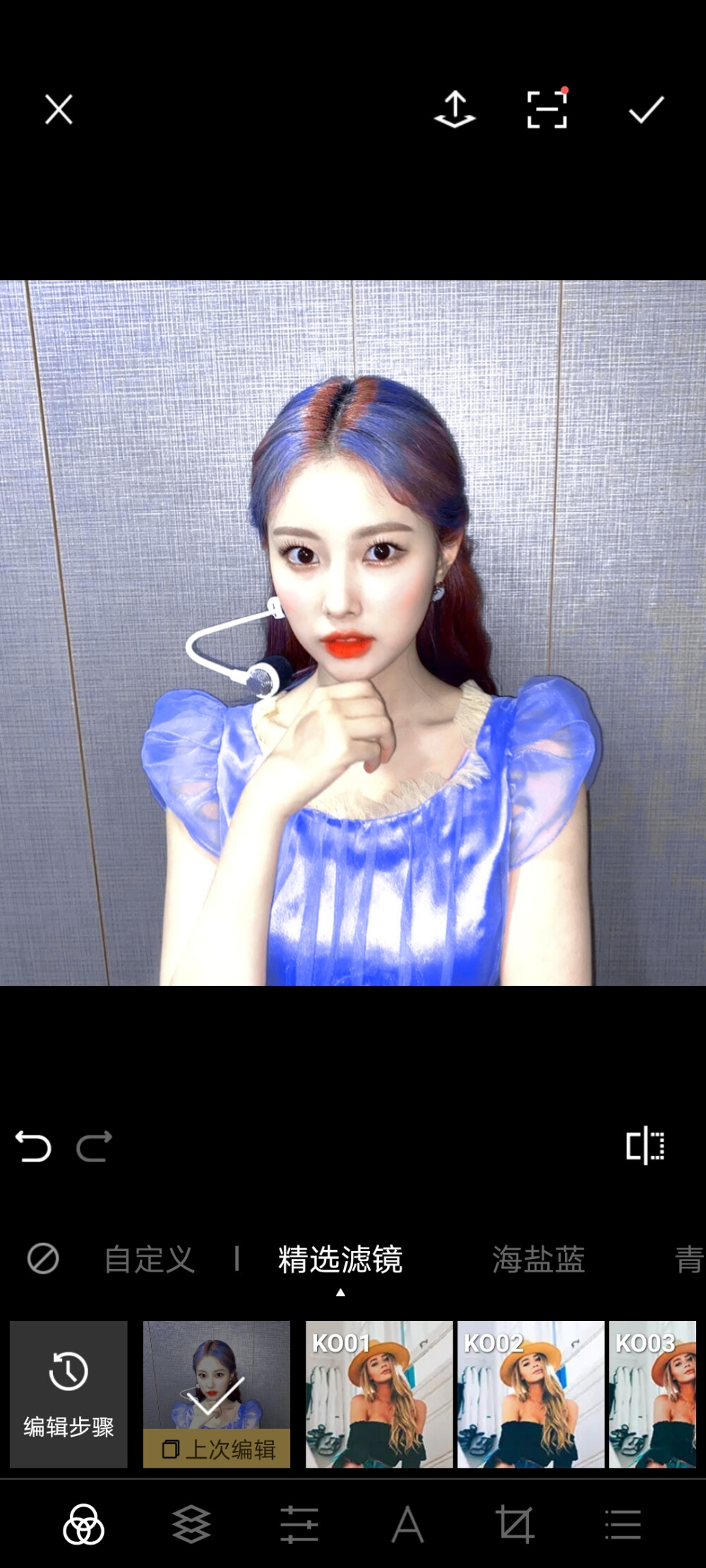Screen dimensions: 706x1568
Task: Remove filter with the none icon
Action: click(43, 1259)
